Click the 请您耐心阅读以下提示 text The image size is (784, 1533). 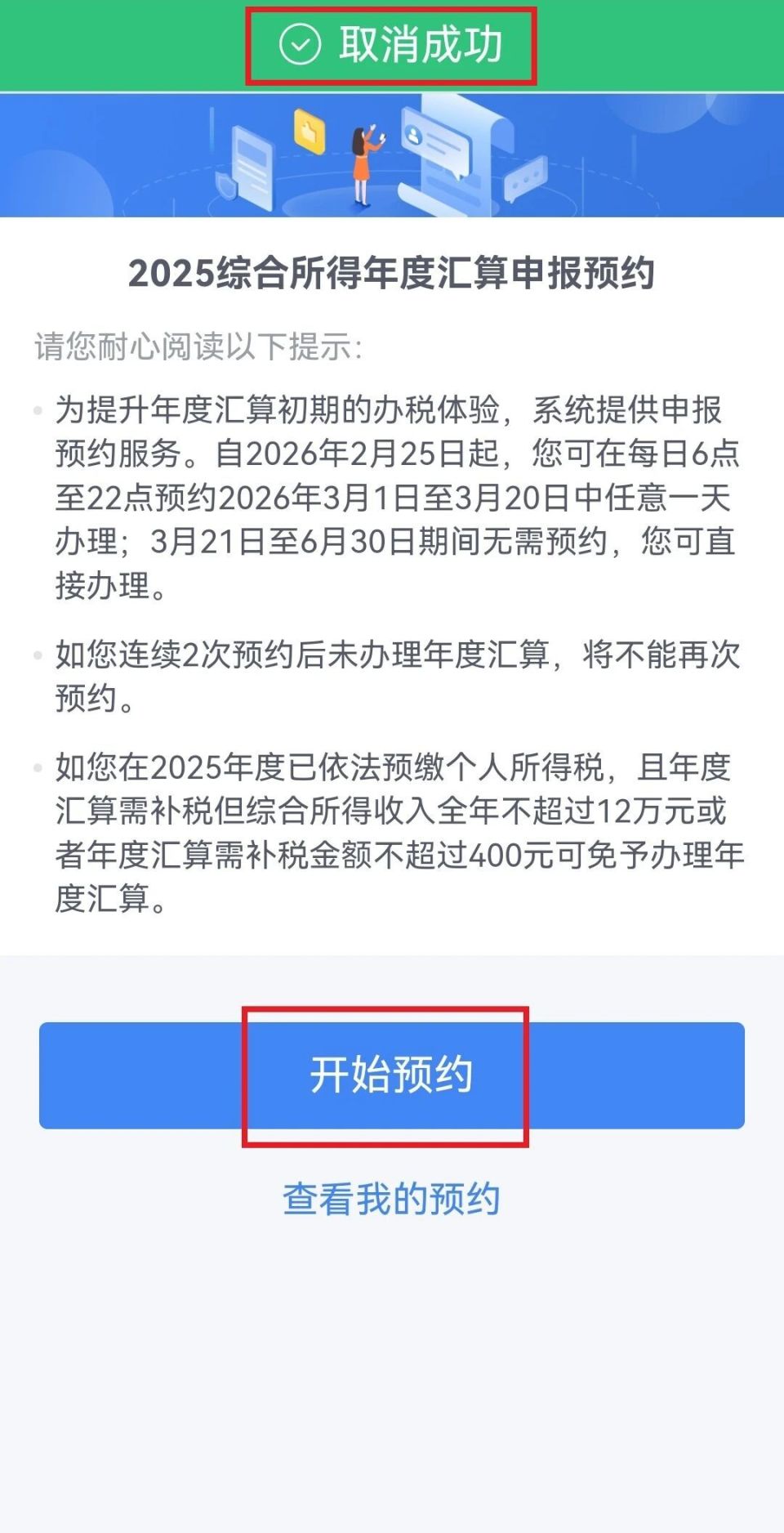point(200,343)
